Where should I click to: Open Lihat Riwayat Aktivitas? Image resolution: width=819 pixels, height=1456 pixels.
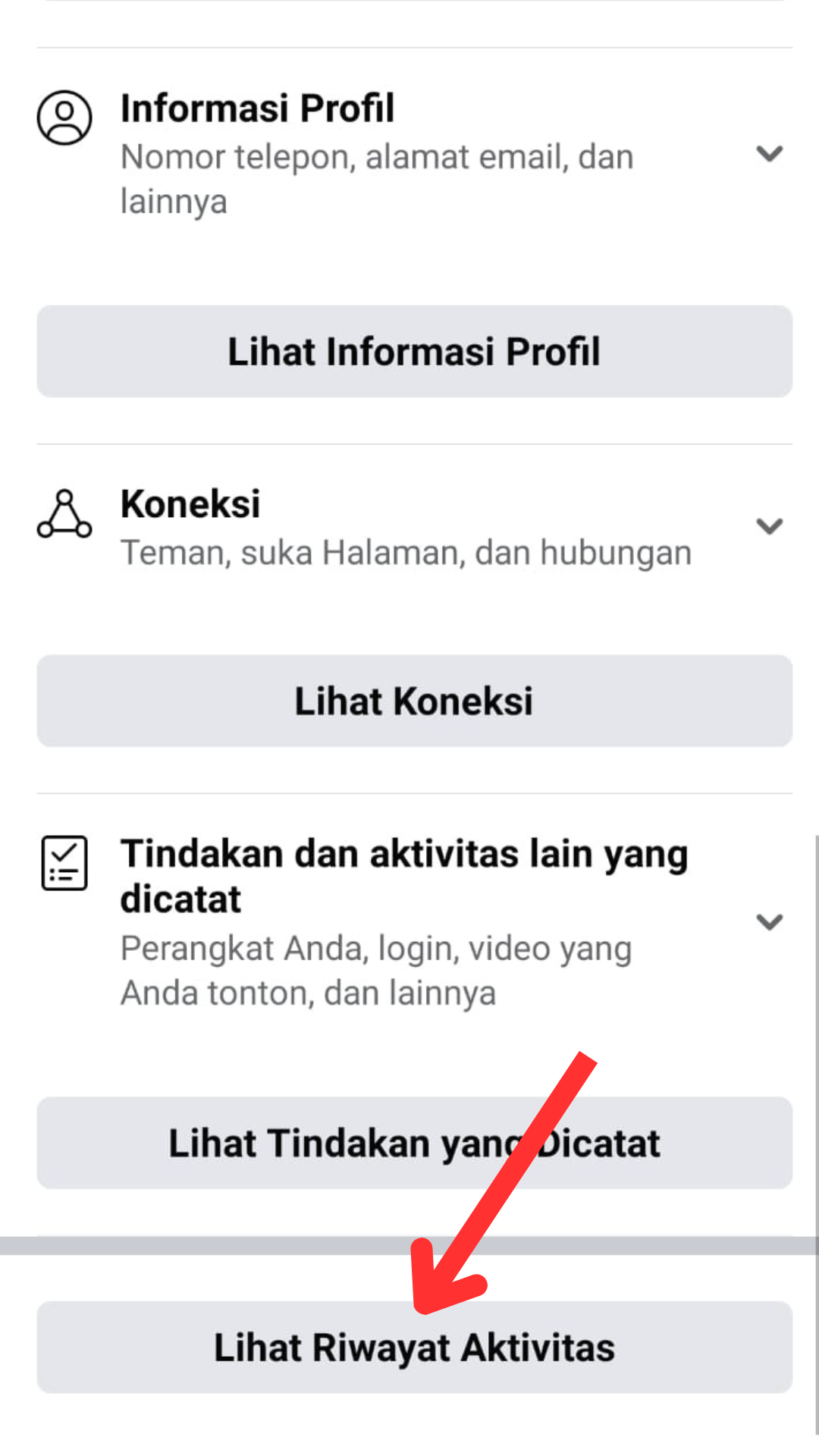[x=414, y=1348]
